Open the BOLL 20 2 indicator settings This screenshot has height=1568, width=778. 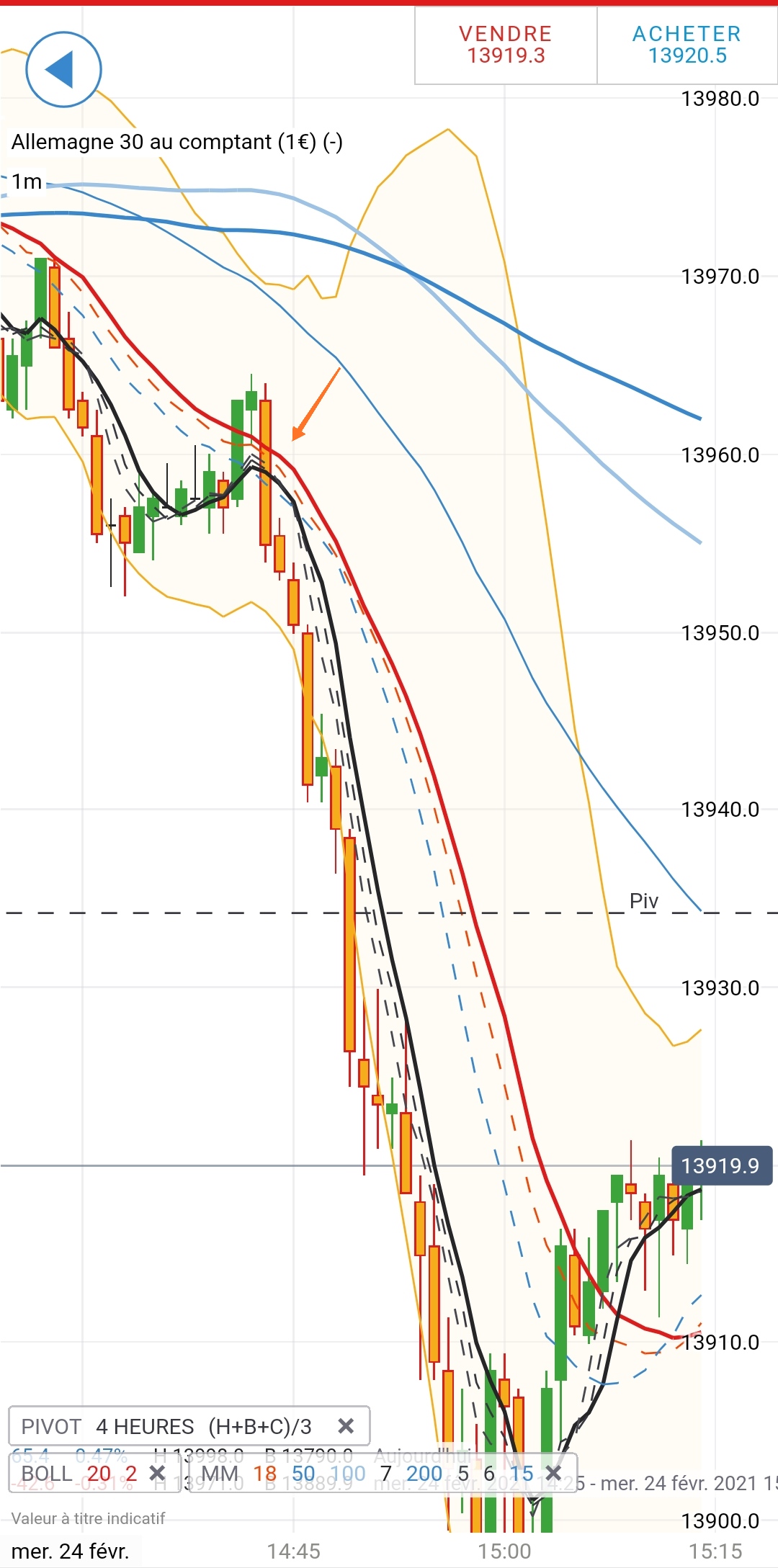78,1474
